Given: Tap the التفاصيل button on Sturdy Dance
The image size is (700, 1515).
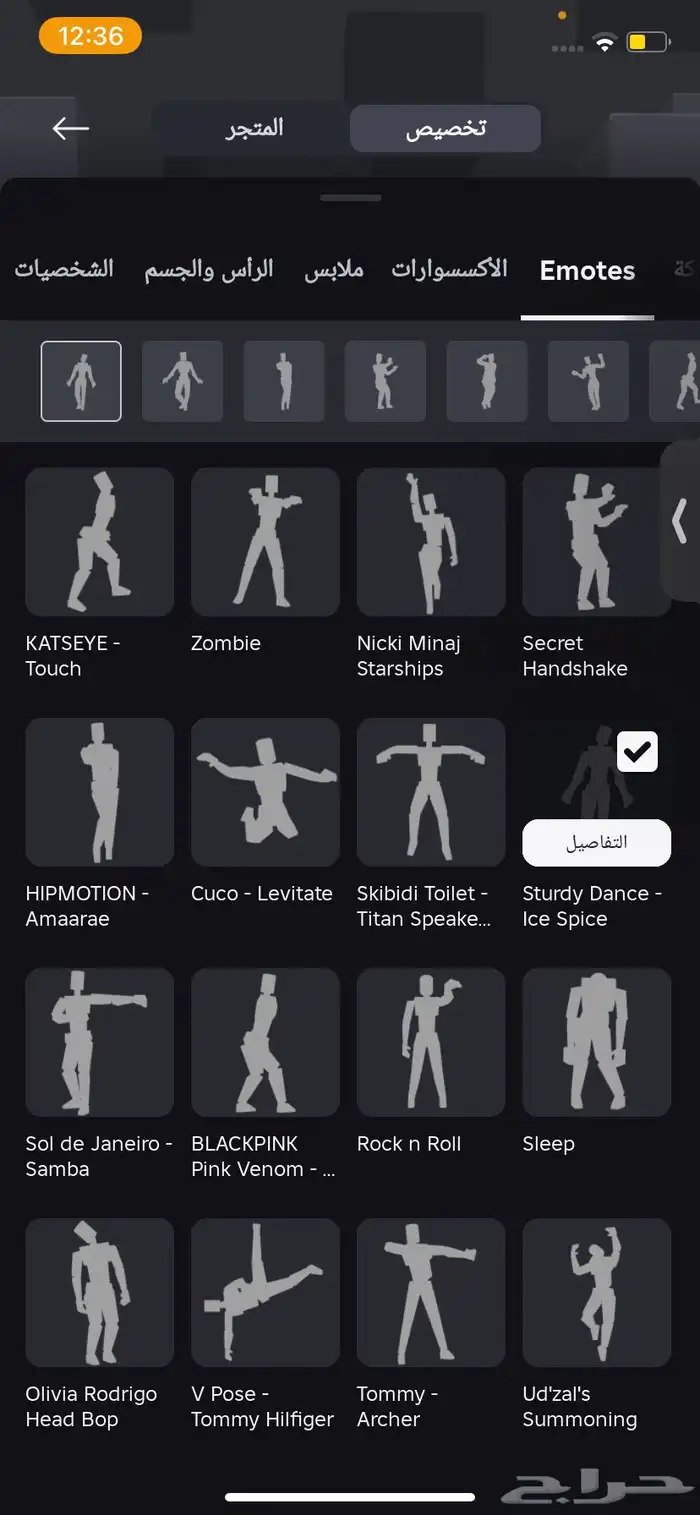Looking at the screenshot, I should [597, 842].
